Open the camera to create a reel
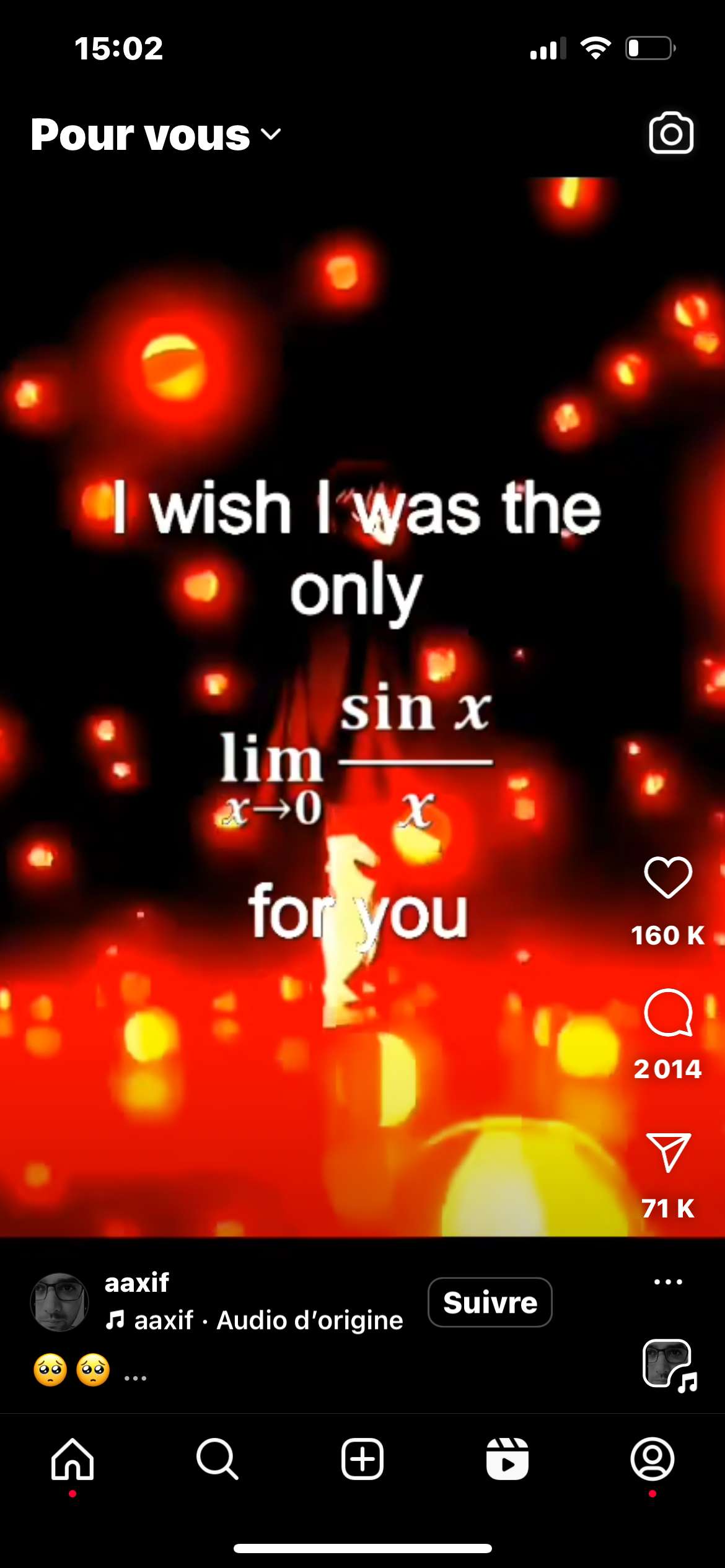 (x=670, y=133)
